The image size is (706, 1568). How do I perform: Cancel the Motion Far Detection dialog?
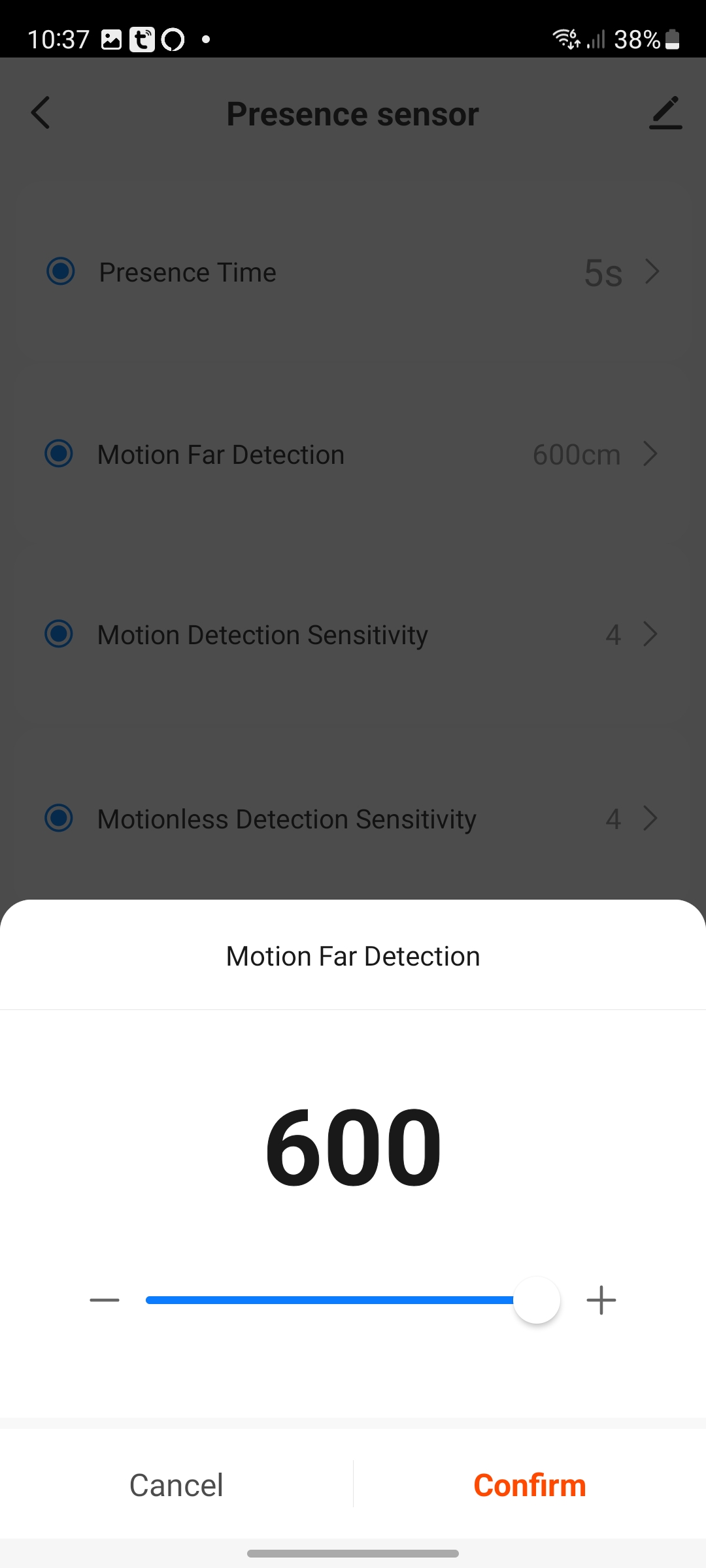176,1484
